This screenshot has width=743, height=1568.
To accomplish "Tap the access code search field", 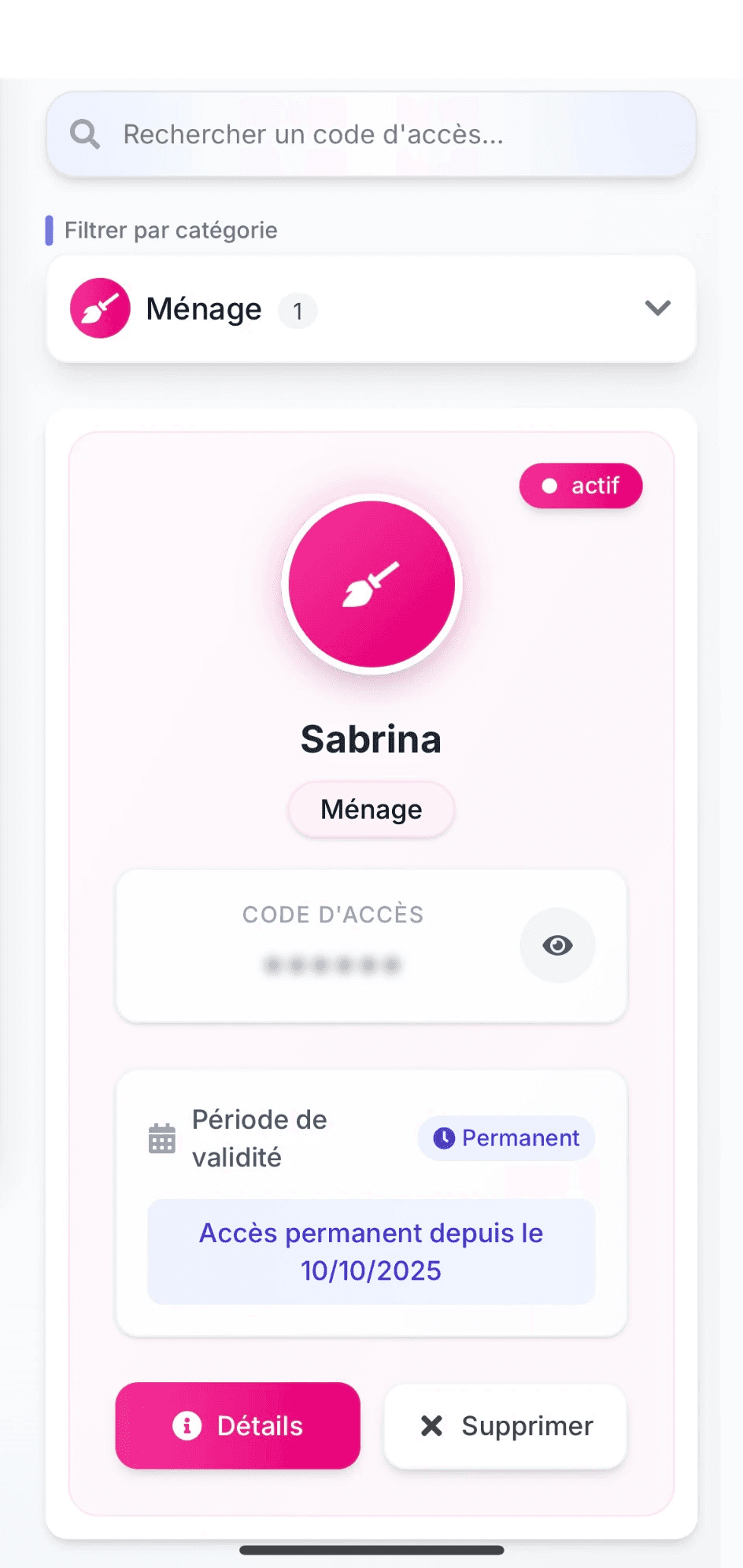I will (x=371, y=135).
